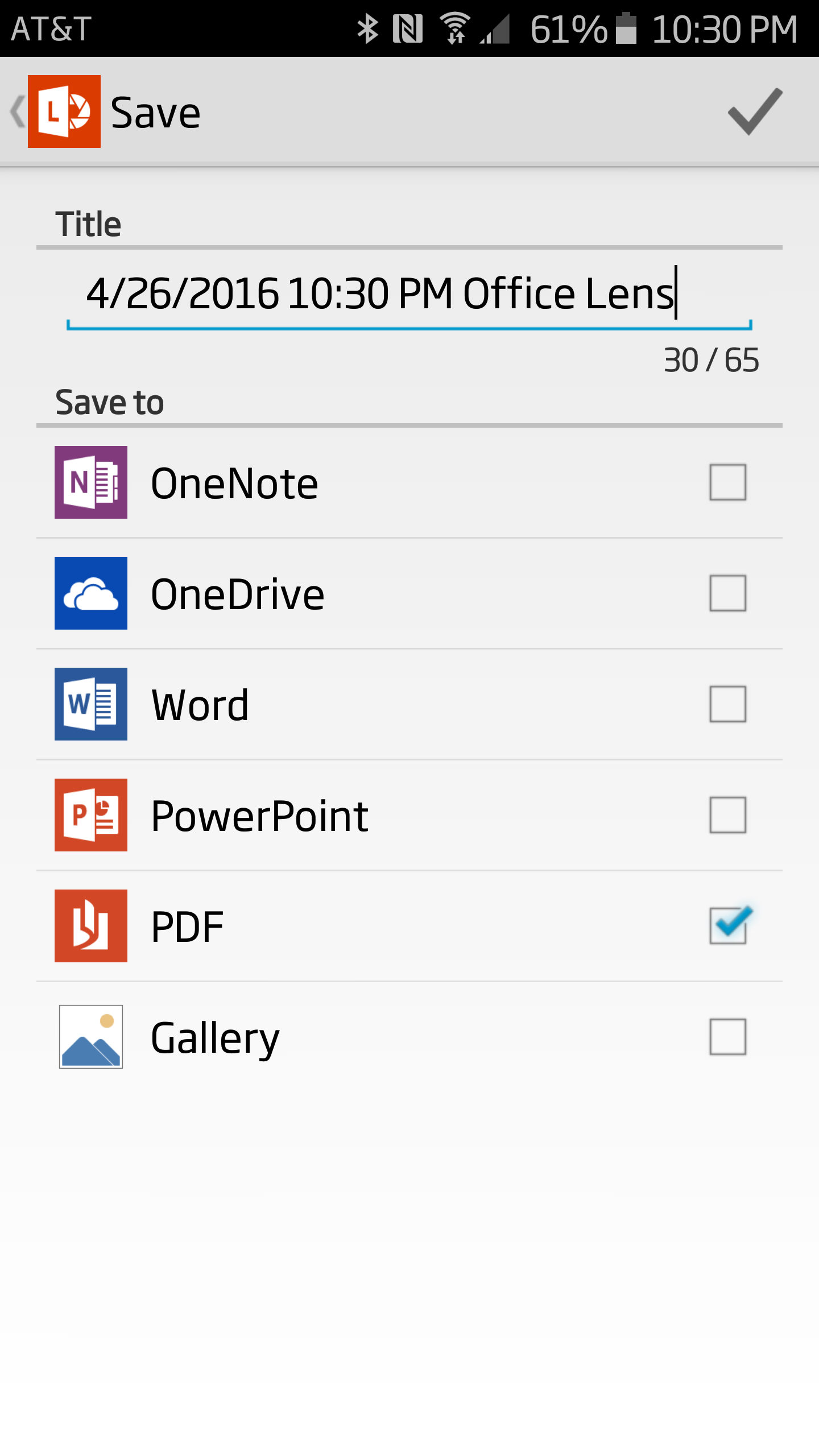
Task: Check the Word save option
Action: [729, 704]
